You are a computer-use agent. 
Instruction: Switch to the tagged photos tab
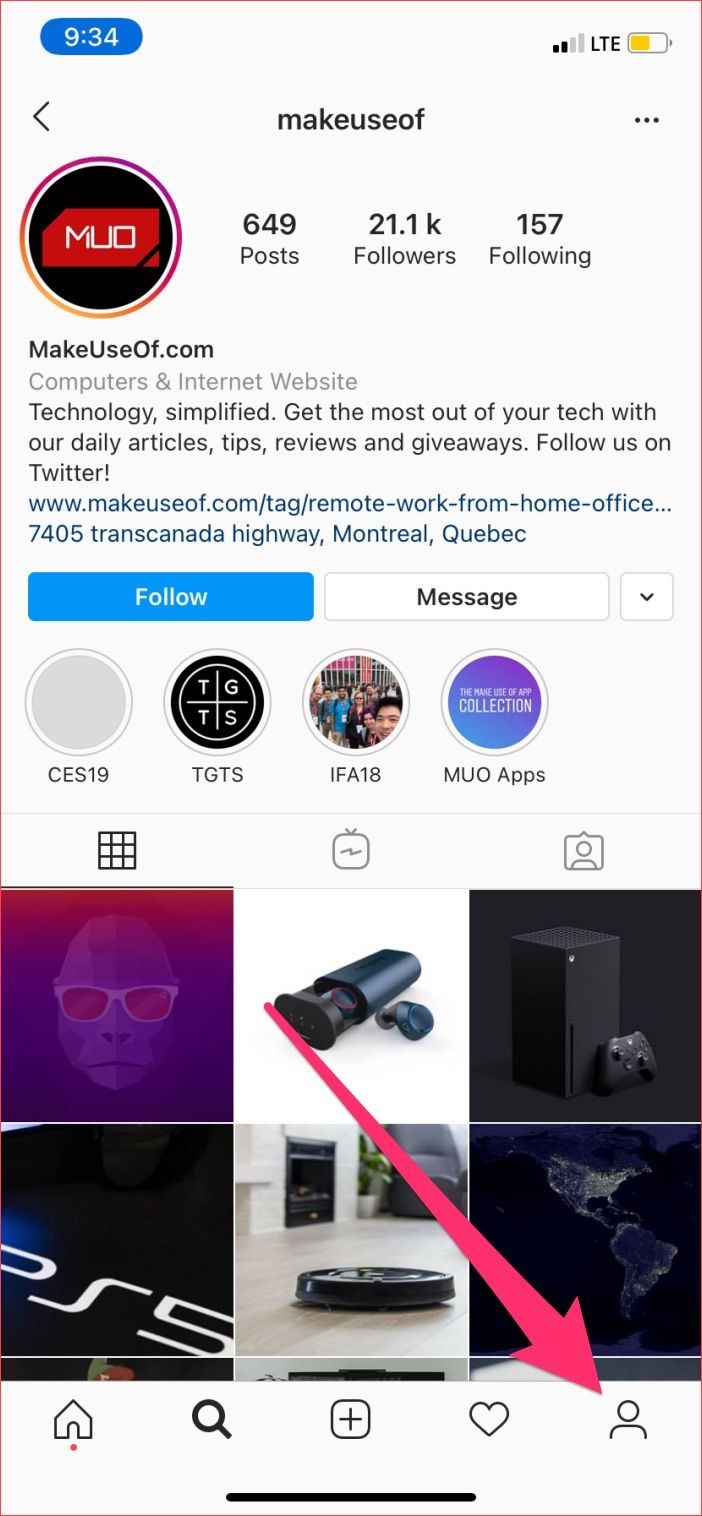click(584, 851)
